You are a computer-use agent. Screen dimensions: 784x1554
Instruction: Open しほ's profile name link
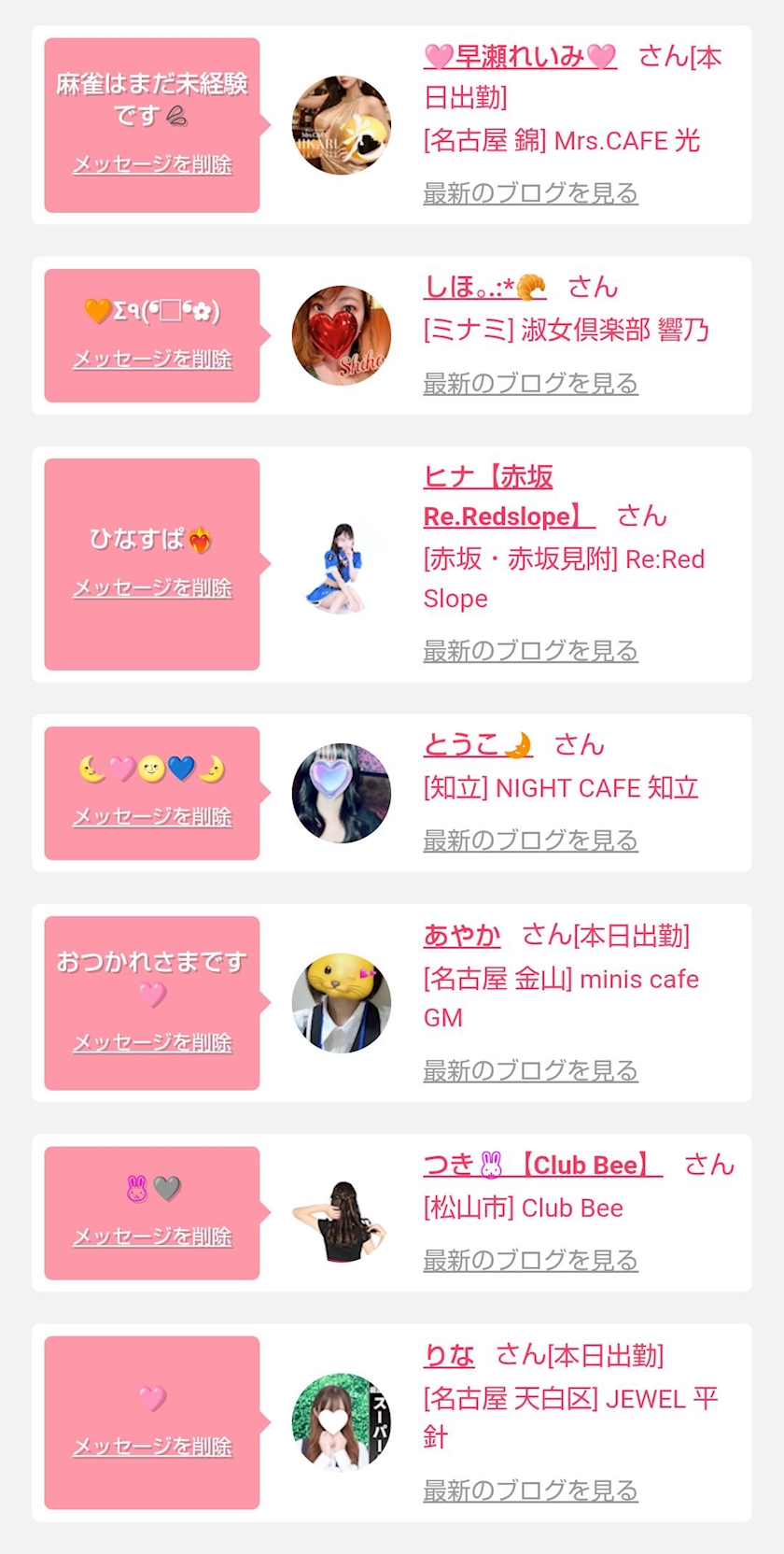pyautogui.click(x=485, y=287)
